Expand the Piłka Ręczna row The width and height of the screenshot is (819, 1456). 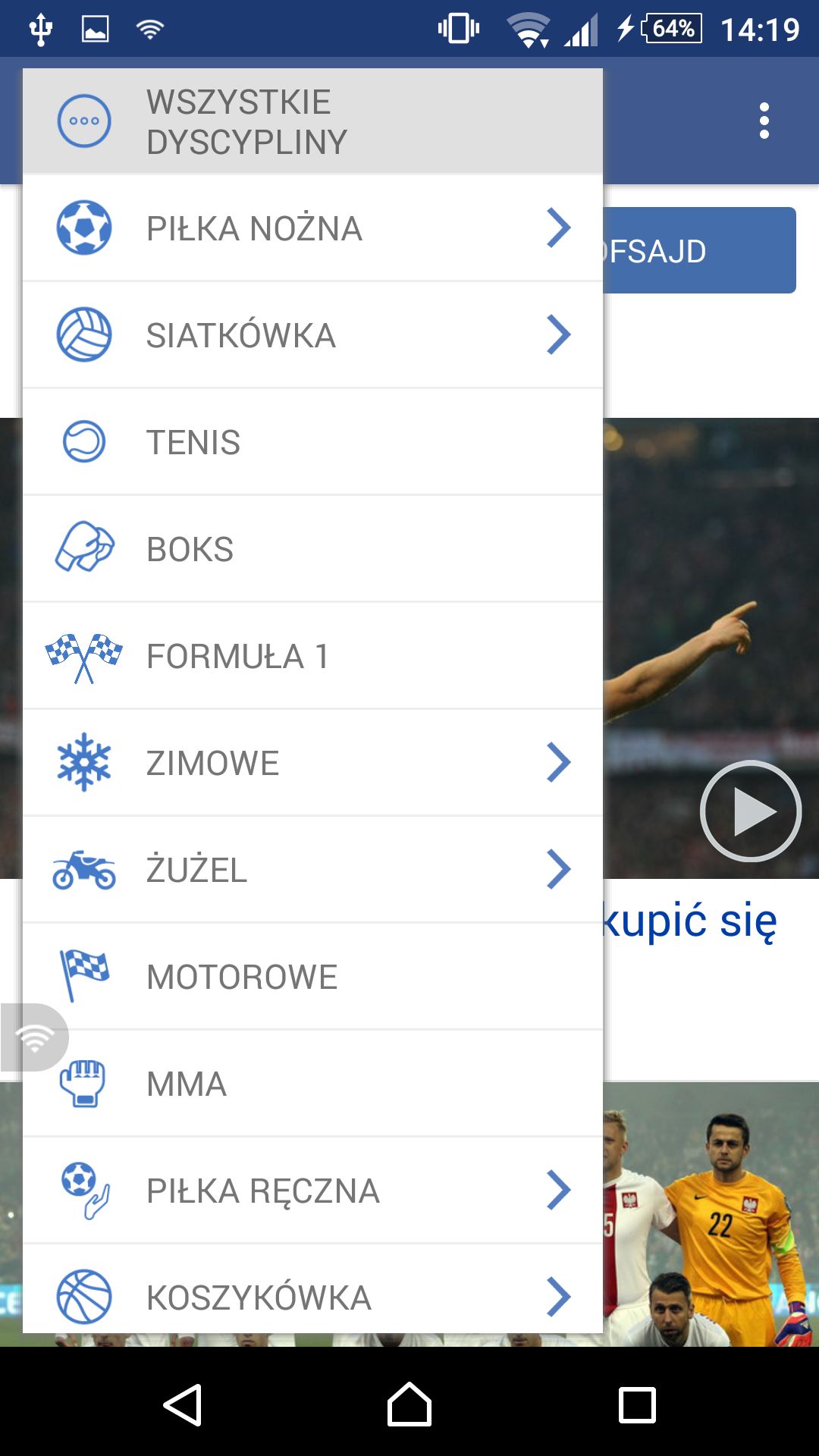coord(559,1190)
